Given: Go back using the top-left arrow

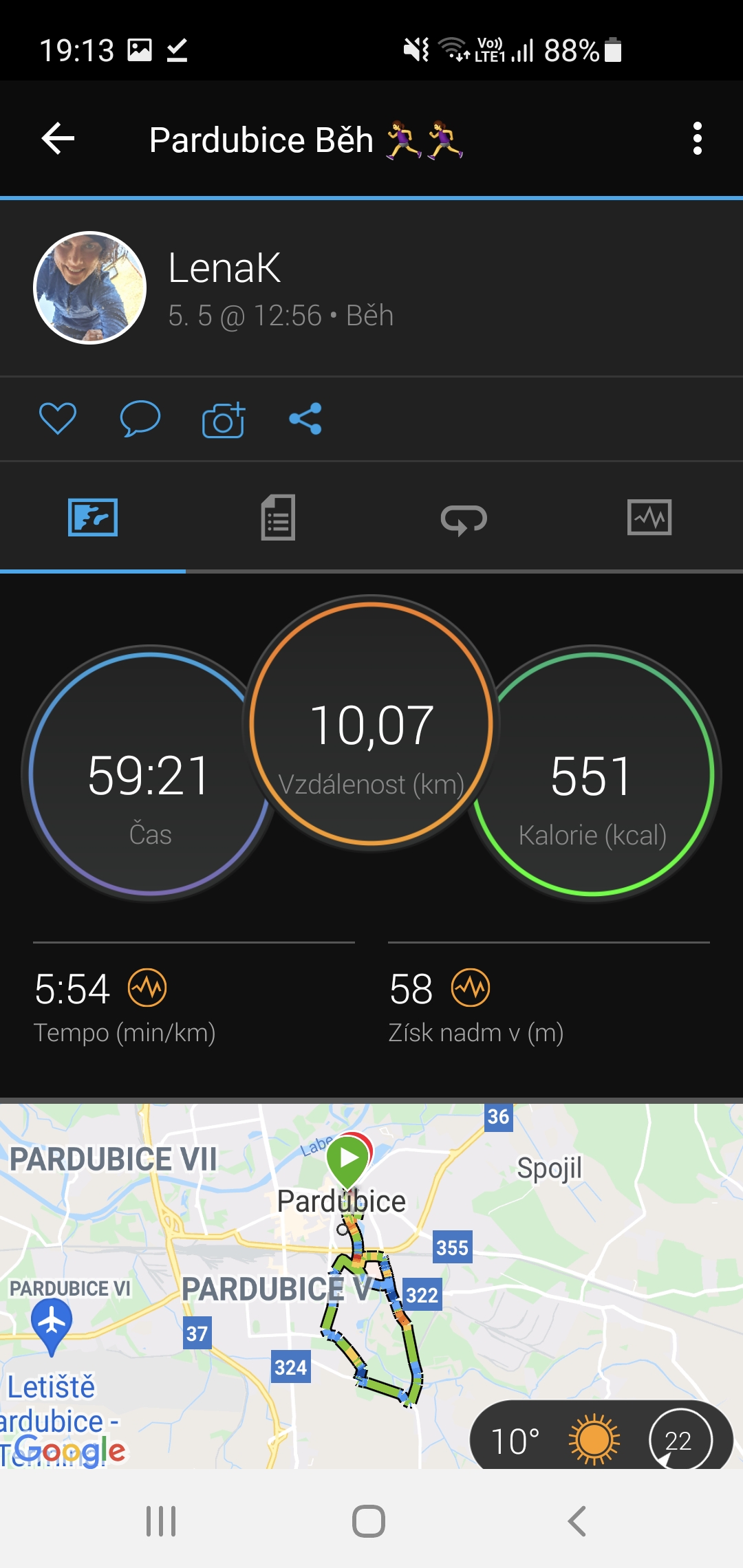Looking at the screenshot, I should click(x=58, y=139).
